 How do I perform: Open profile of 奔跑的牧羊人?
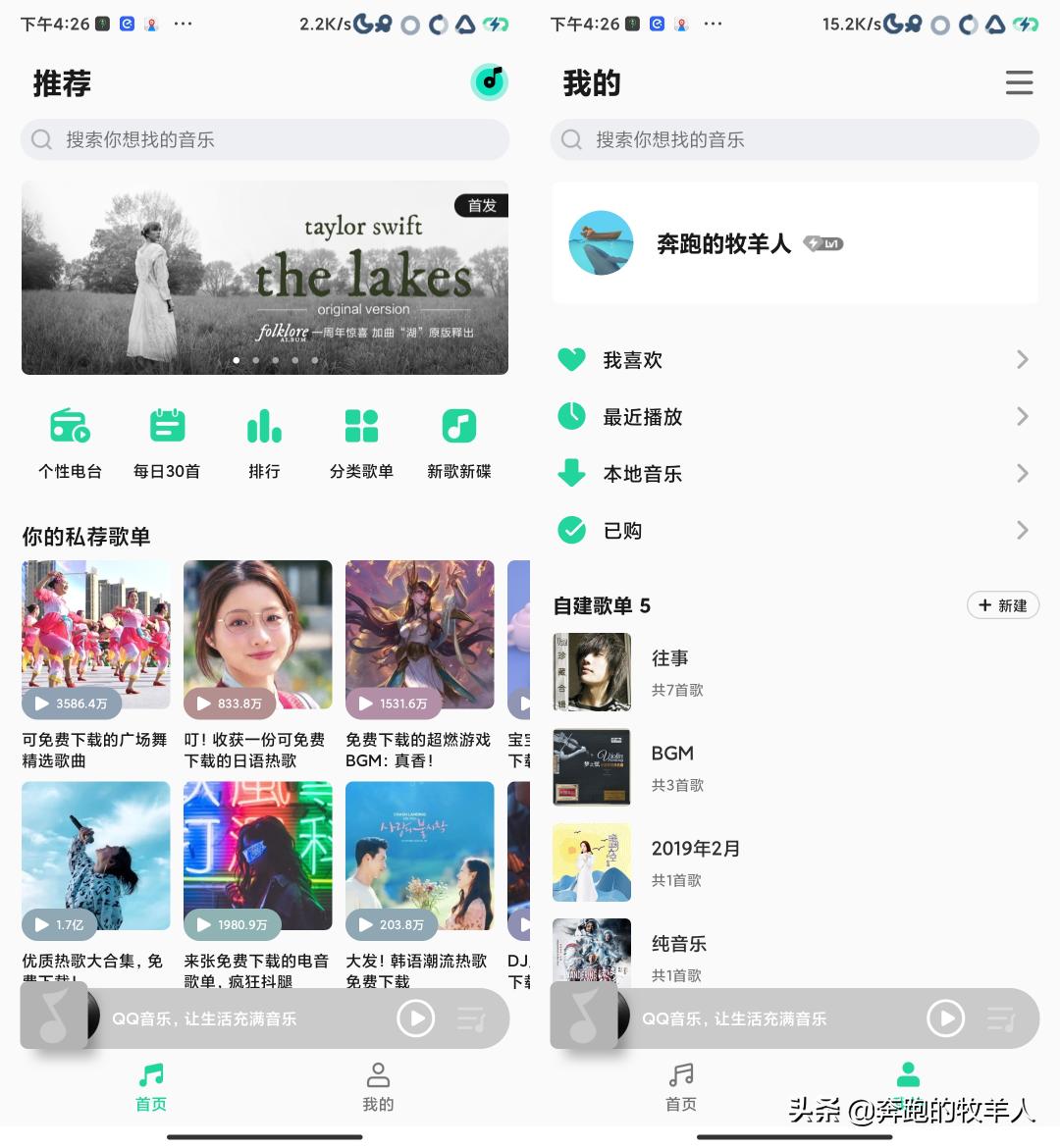click(602, 243)
